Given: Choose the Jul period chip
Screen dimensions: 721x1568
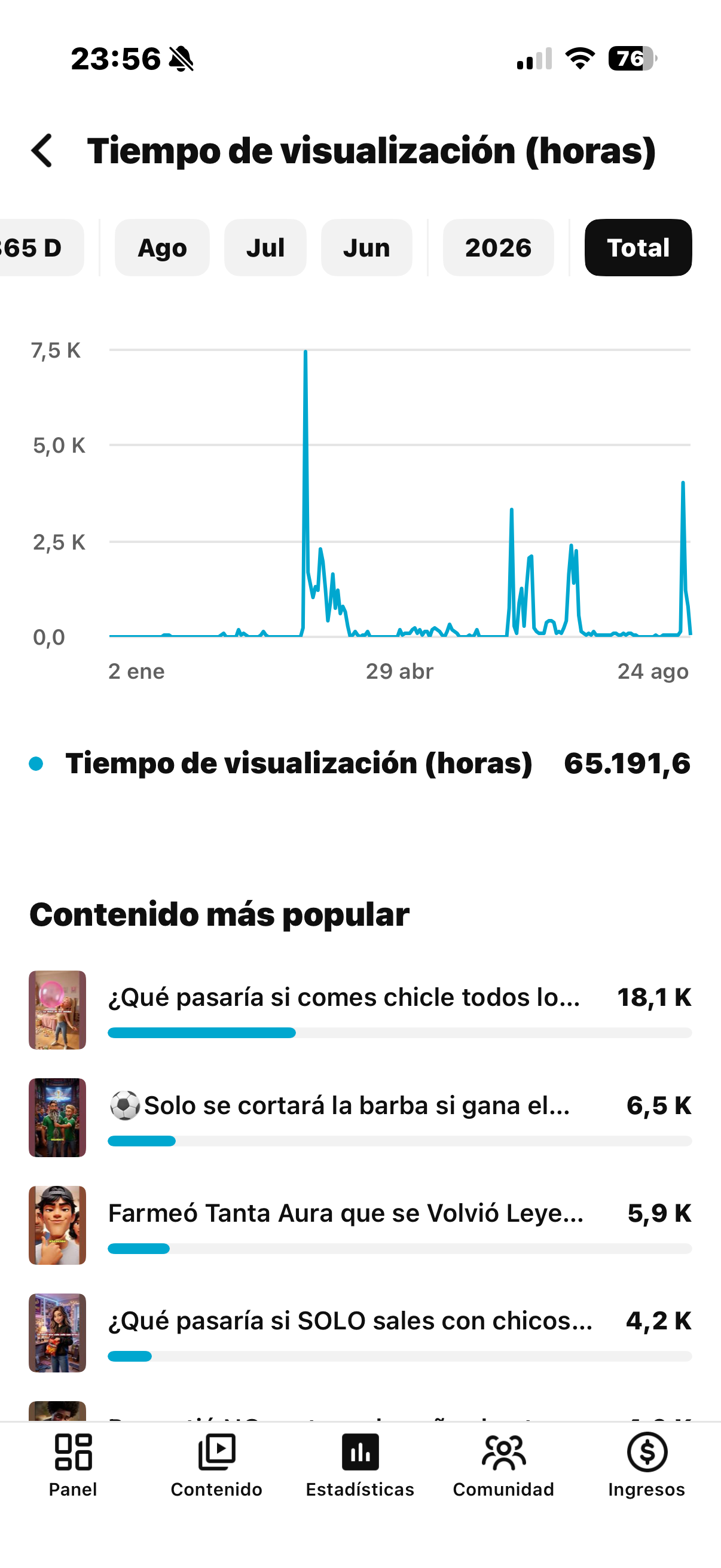Looking at the screenshot, I should (265, 248).
